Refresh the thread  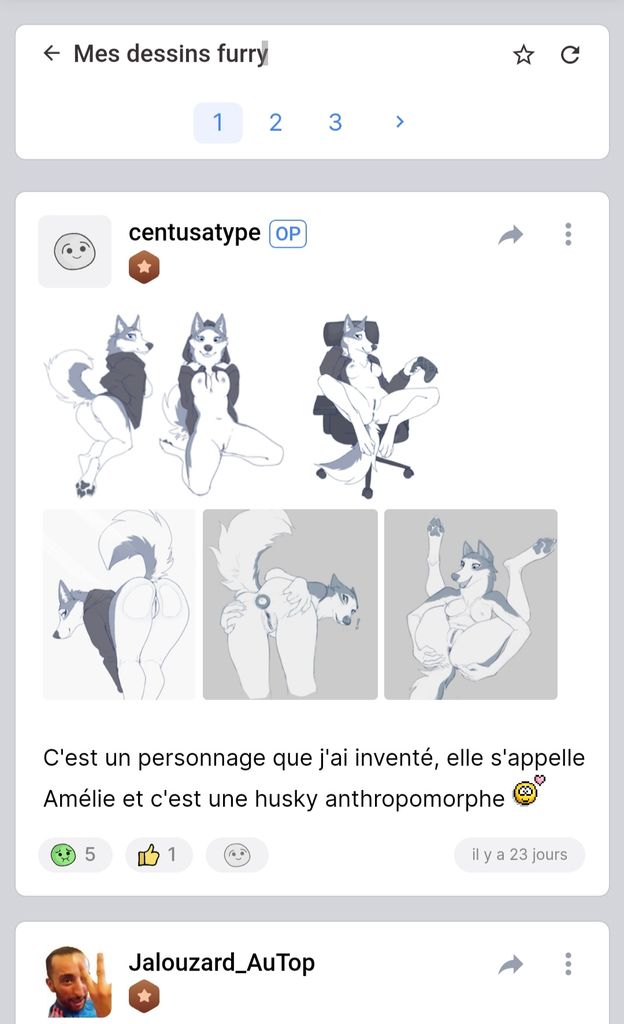point(570,55)
